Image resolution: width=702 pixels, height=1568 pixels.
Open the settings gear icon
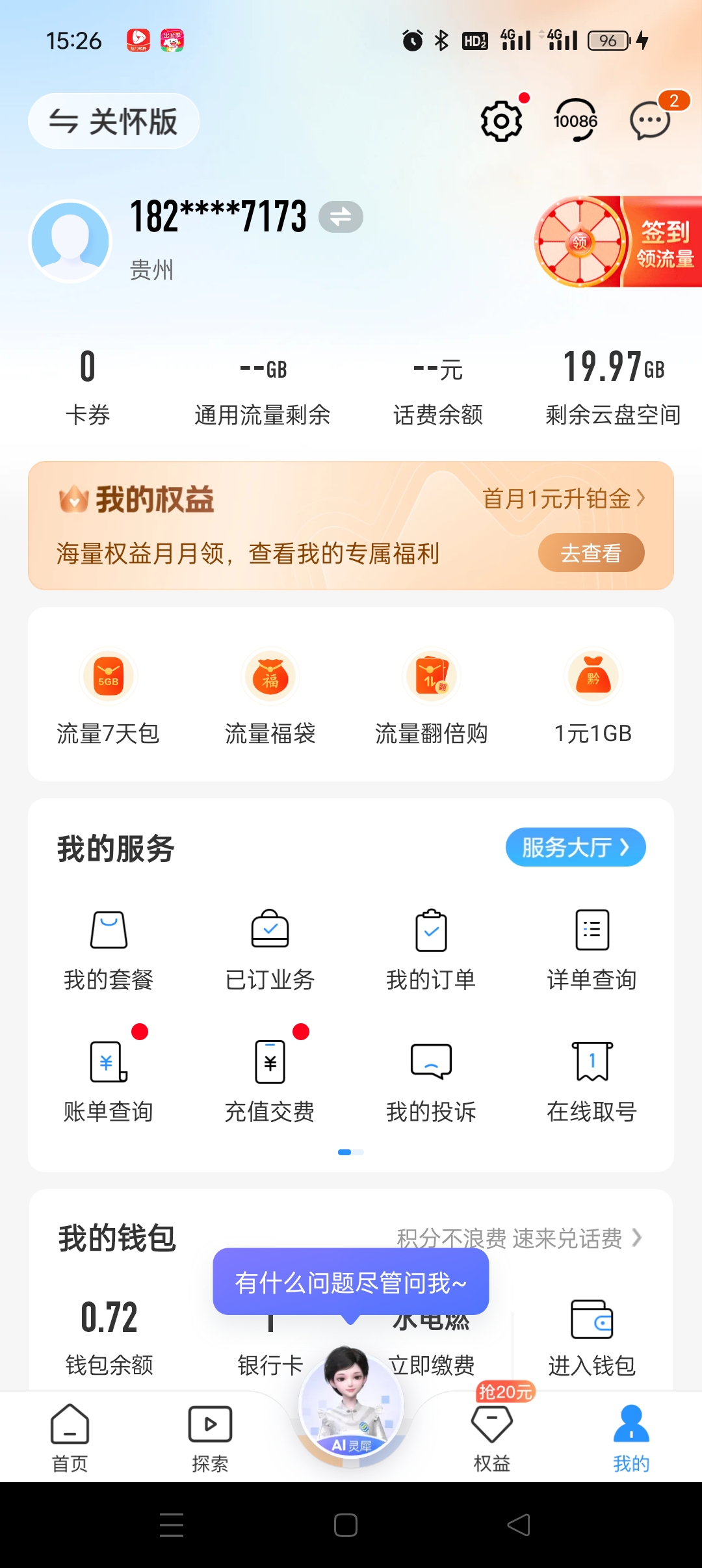click(x=501, y=121)
